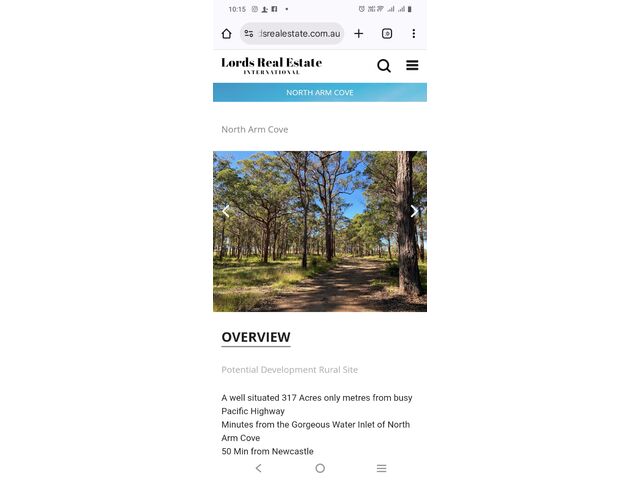
Task: Open the browser overflow menu
Action: [x=413, y=34]
